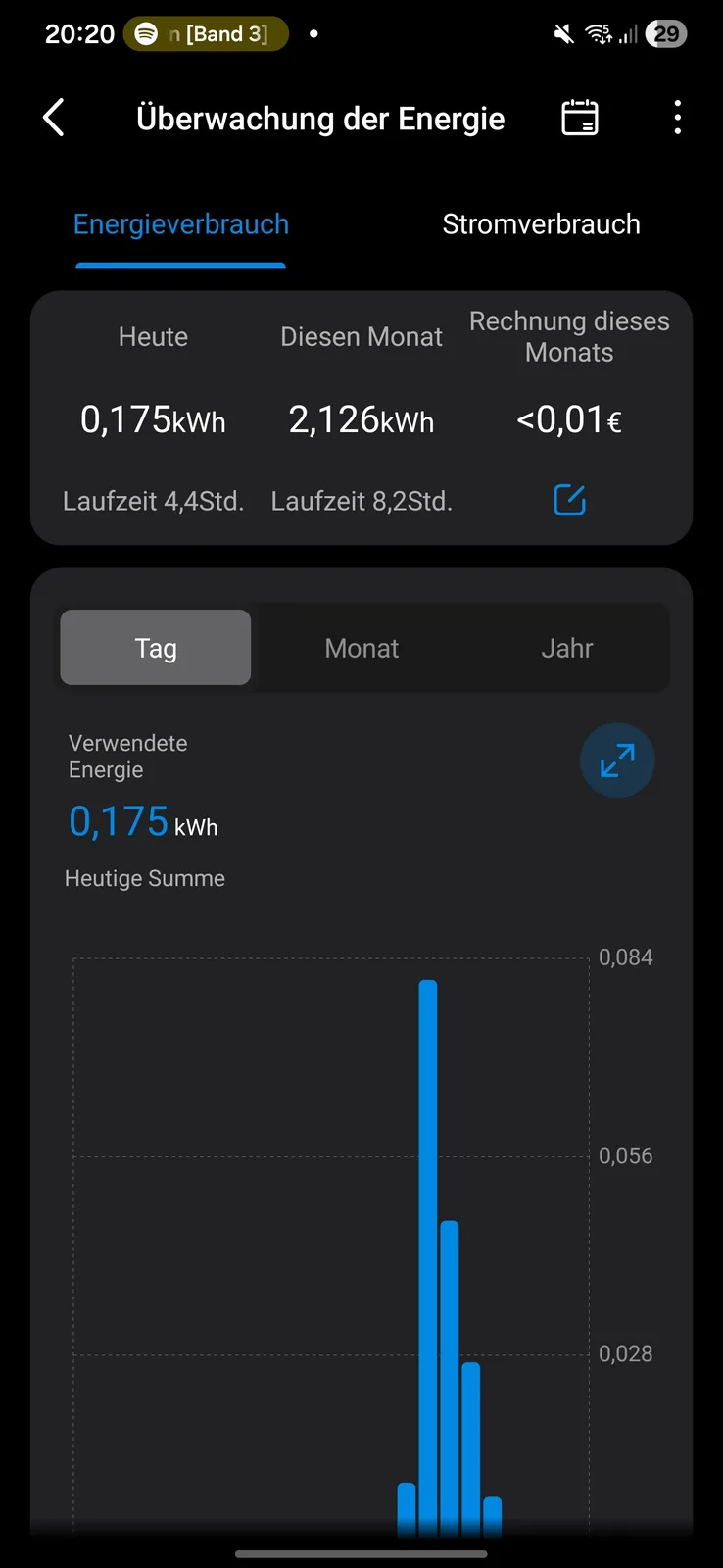Image resolution: width=723 pixels, height=1568 pixels.
Task: Show the Monat chart view
Action: coord(361,648)
